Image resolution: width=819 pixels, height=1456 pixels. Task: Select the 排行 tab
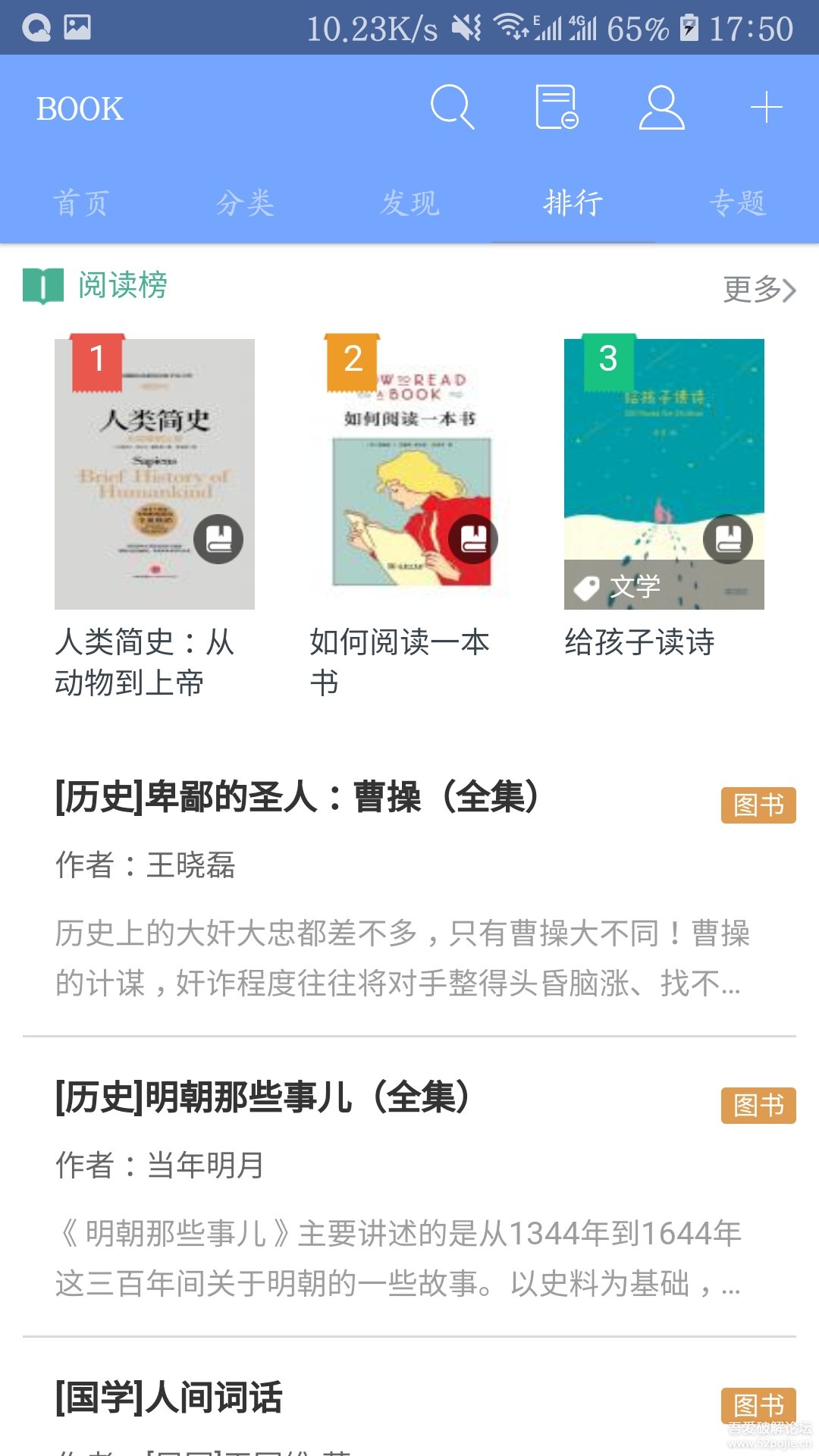point(573,203)
